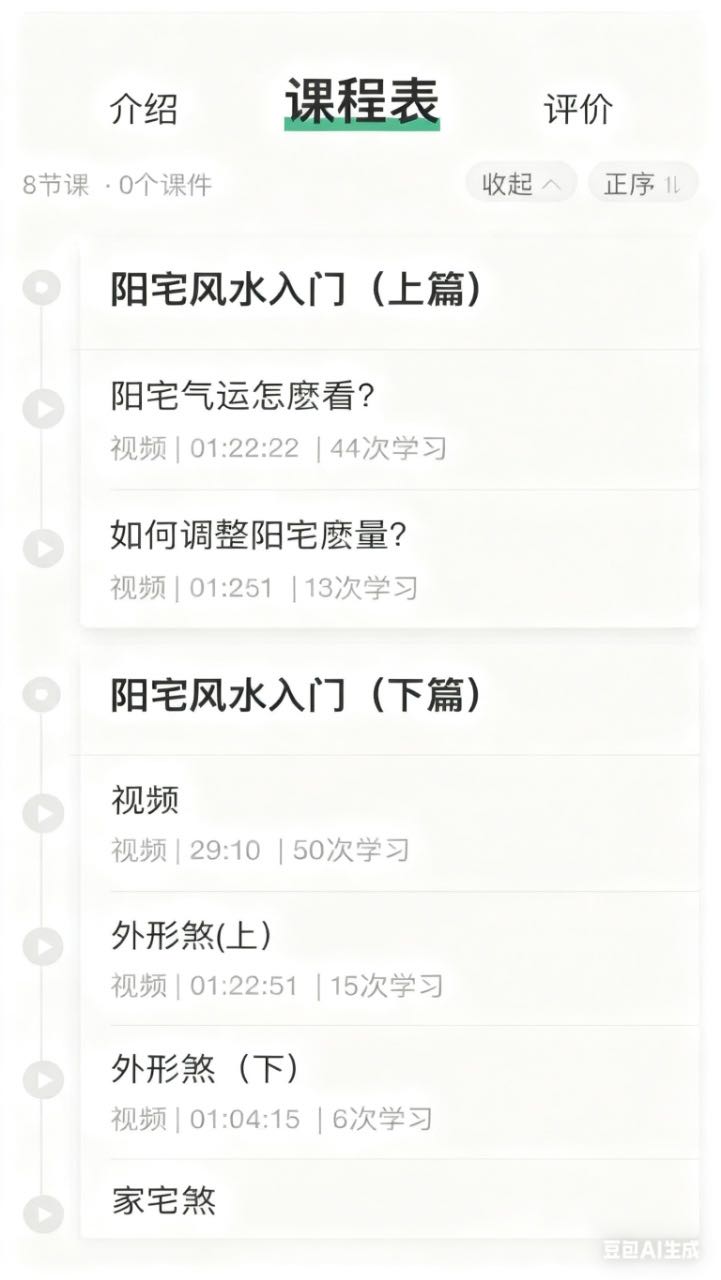Open the 评价 tab
Screen dimensions: 721x1280
(578, 109)
